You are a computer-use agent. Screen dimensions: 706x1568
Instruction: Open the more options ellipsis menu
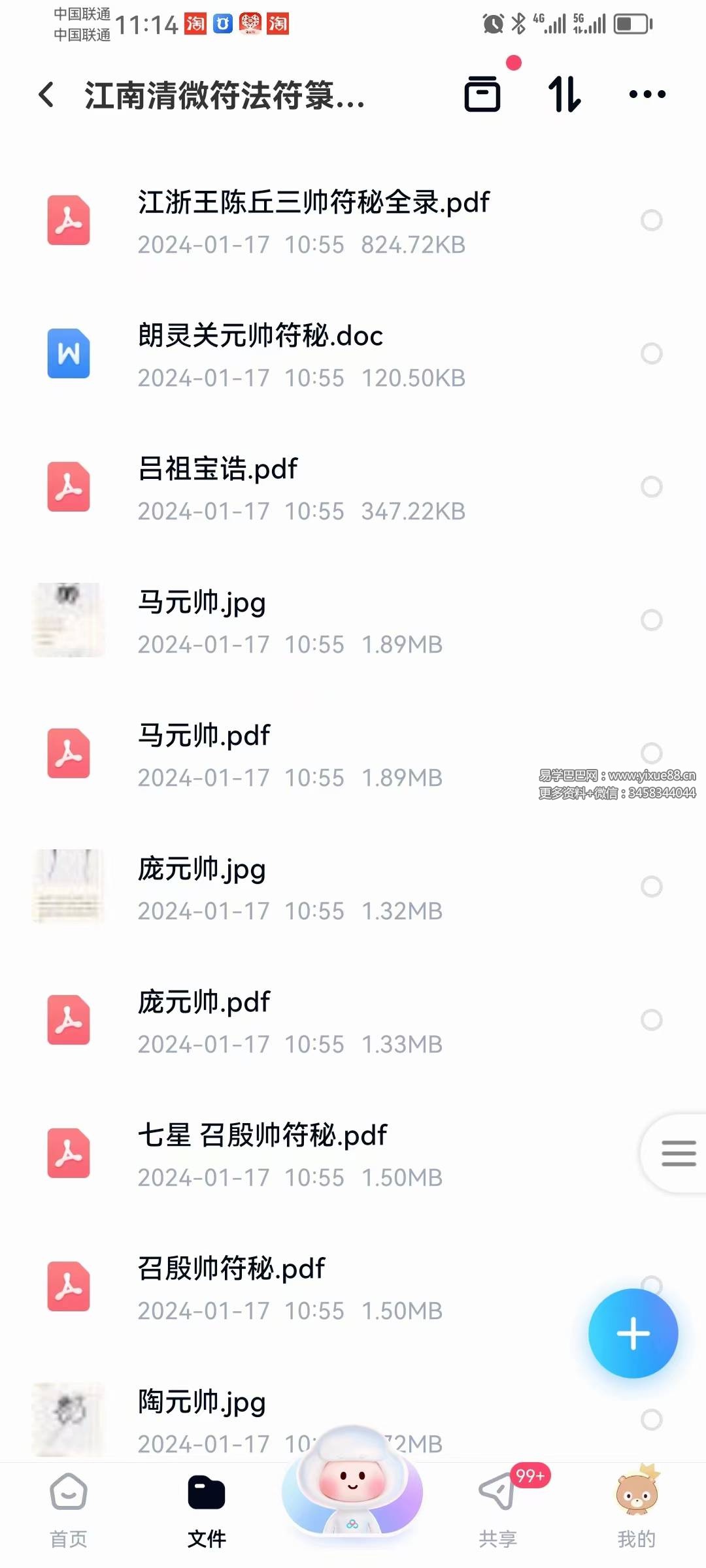click(x=646, y=95)
